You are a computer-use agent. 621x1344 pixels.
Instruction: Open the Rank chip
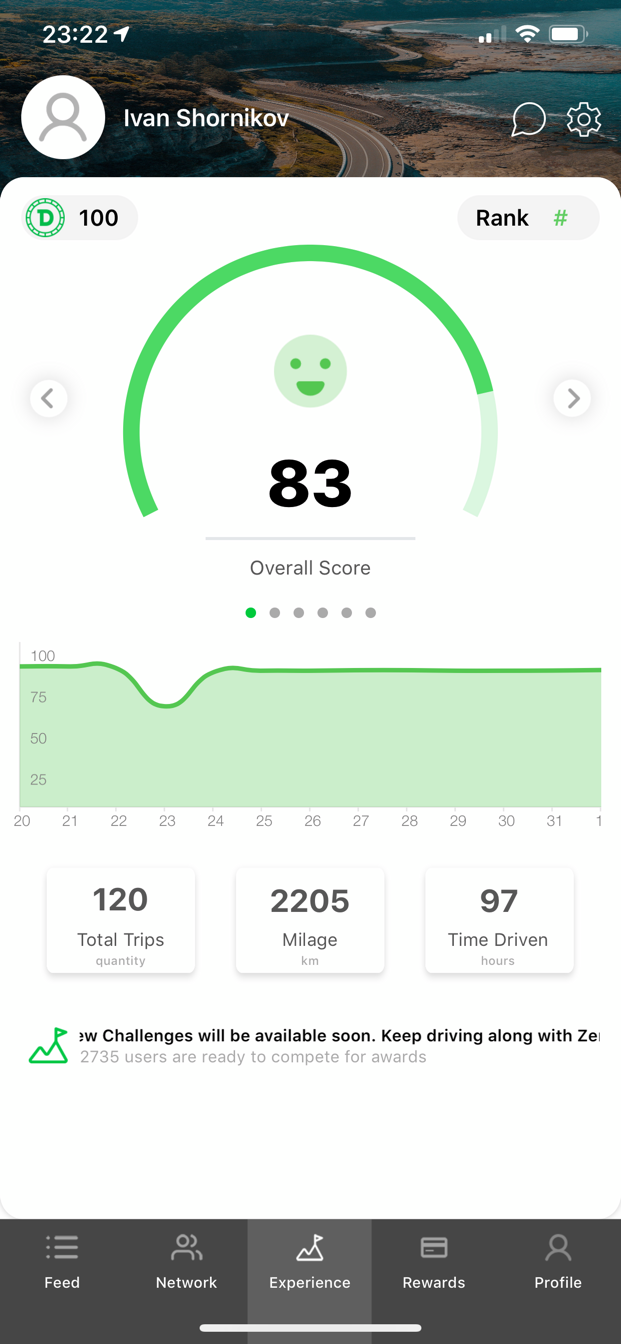click(528, 218)
